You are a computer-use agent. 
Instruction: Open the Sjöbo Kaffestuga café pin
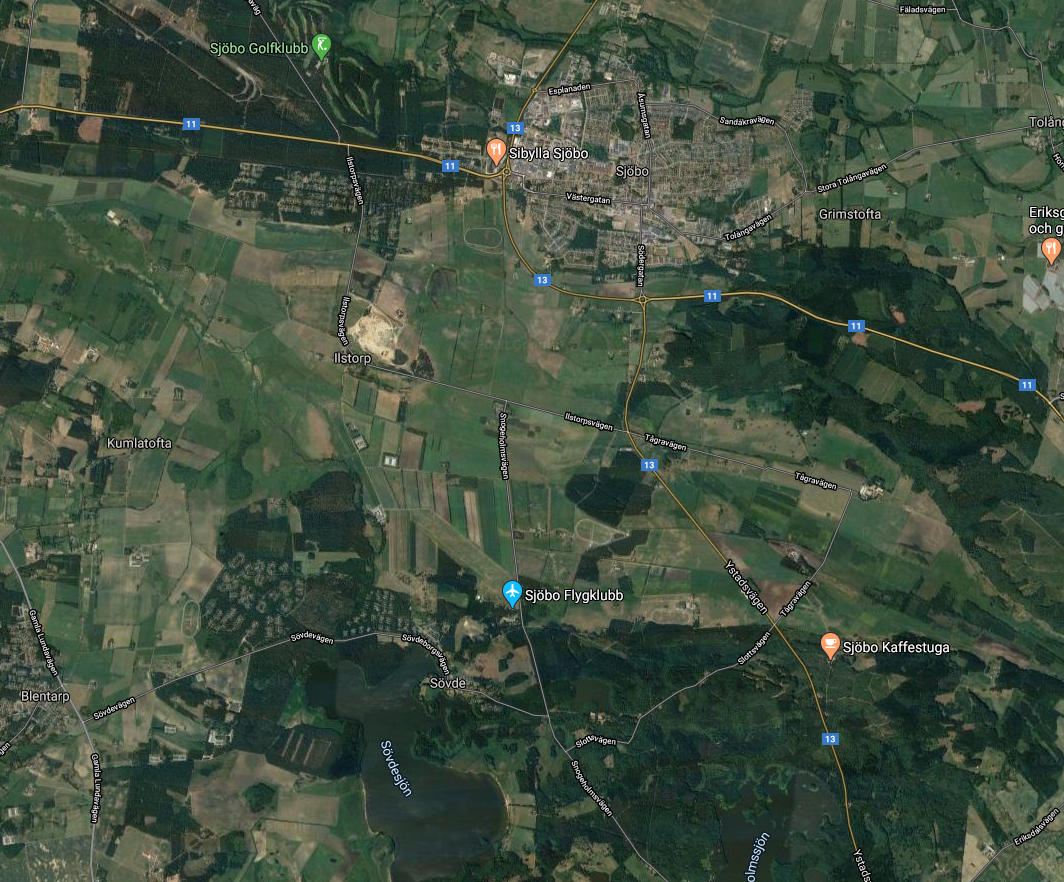pos(829,645)
